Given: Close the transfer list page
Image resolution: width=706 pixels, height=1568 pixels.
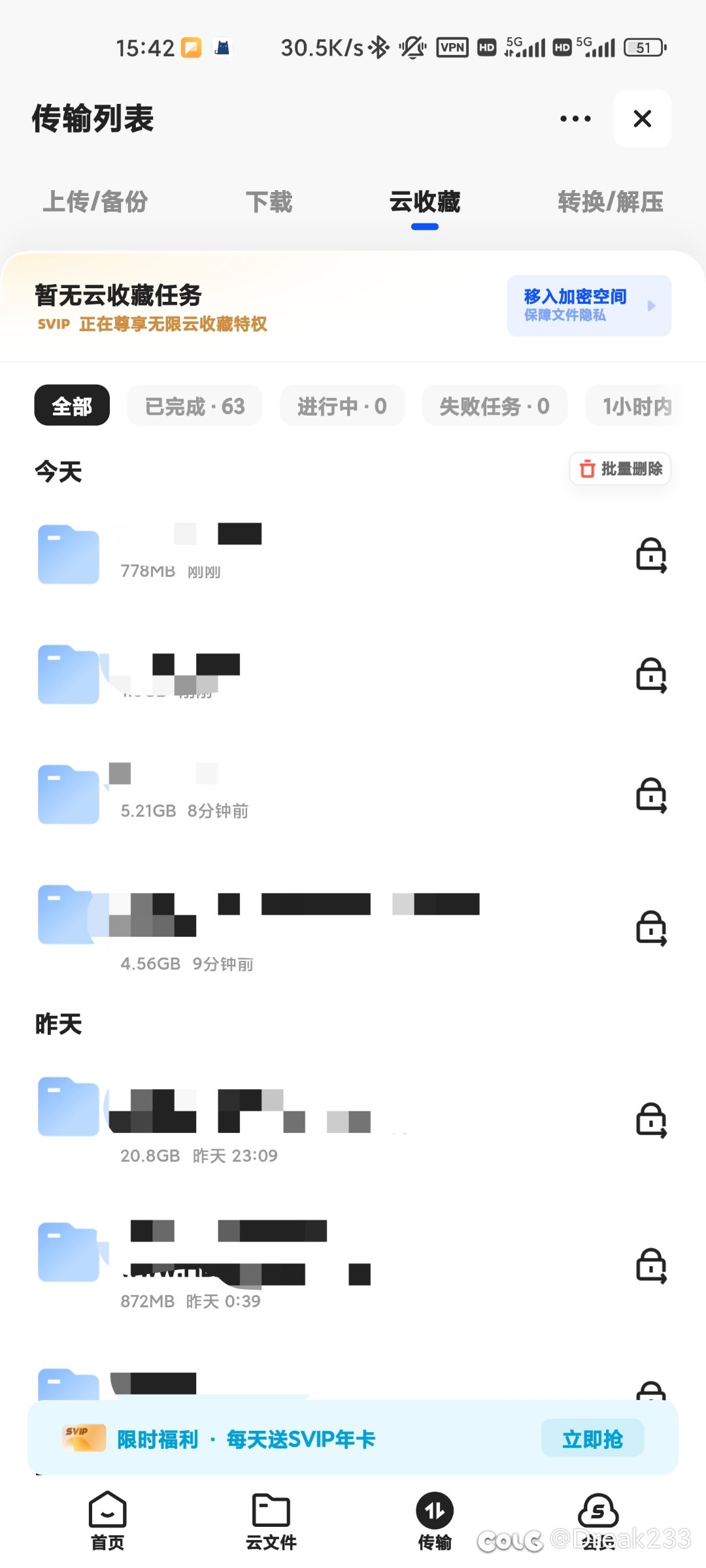Looking at the screenshot, I should tap(642, 119).
